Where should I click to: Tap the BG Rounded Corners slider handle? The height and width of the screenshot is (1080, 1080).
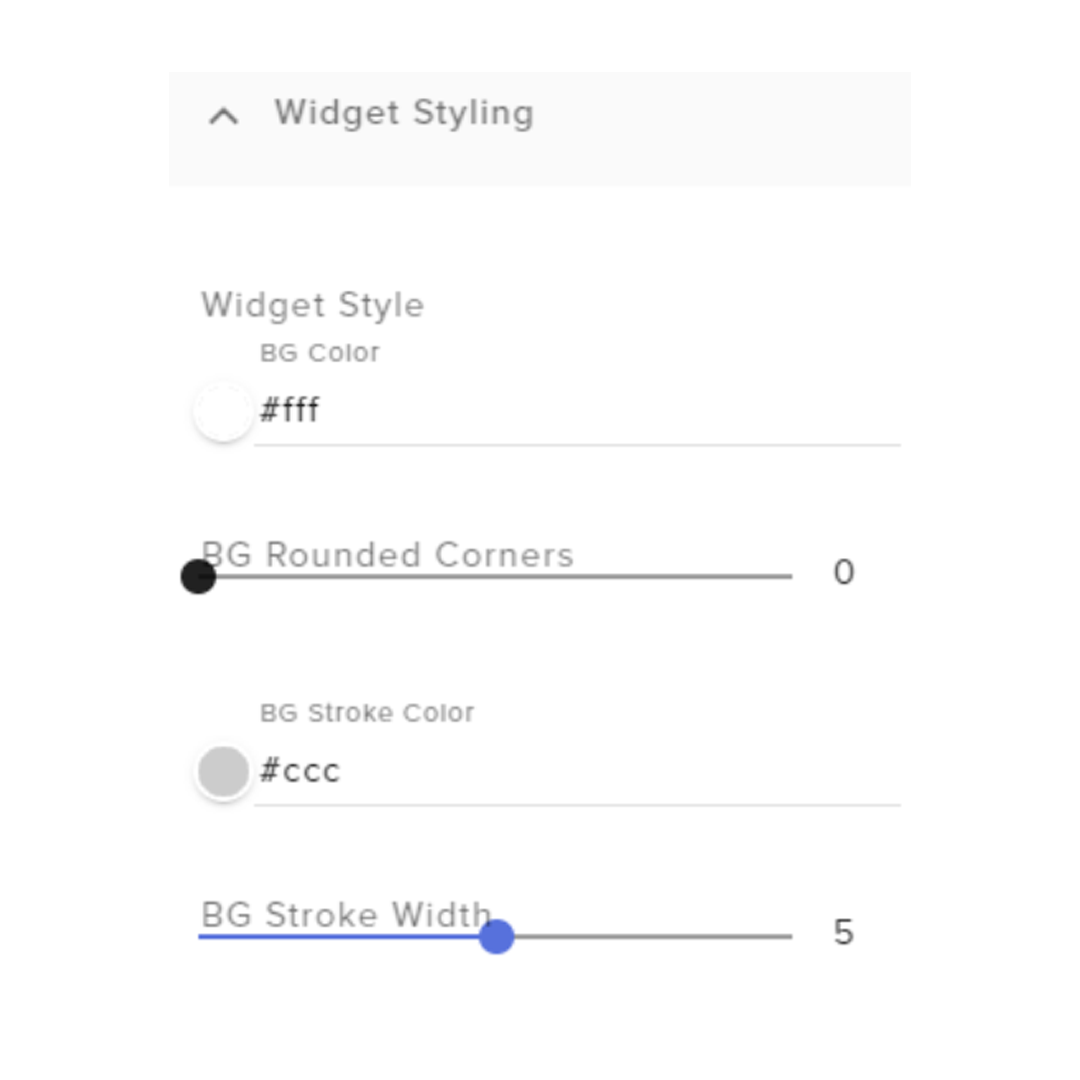tap(198, 577)
